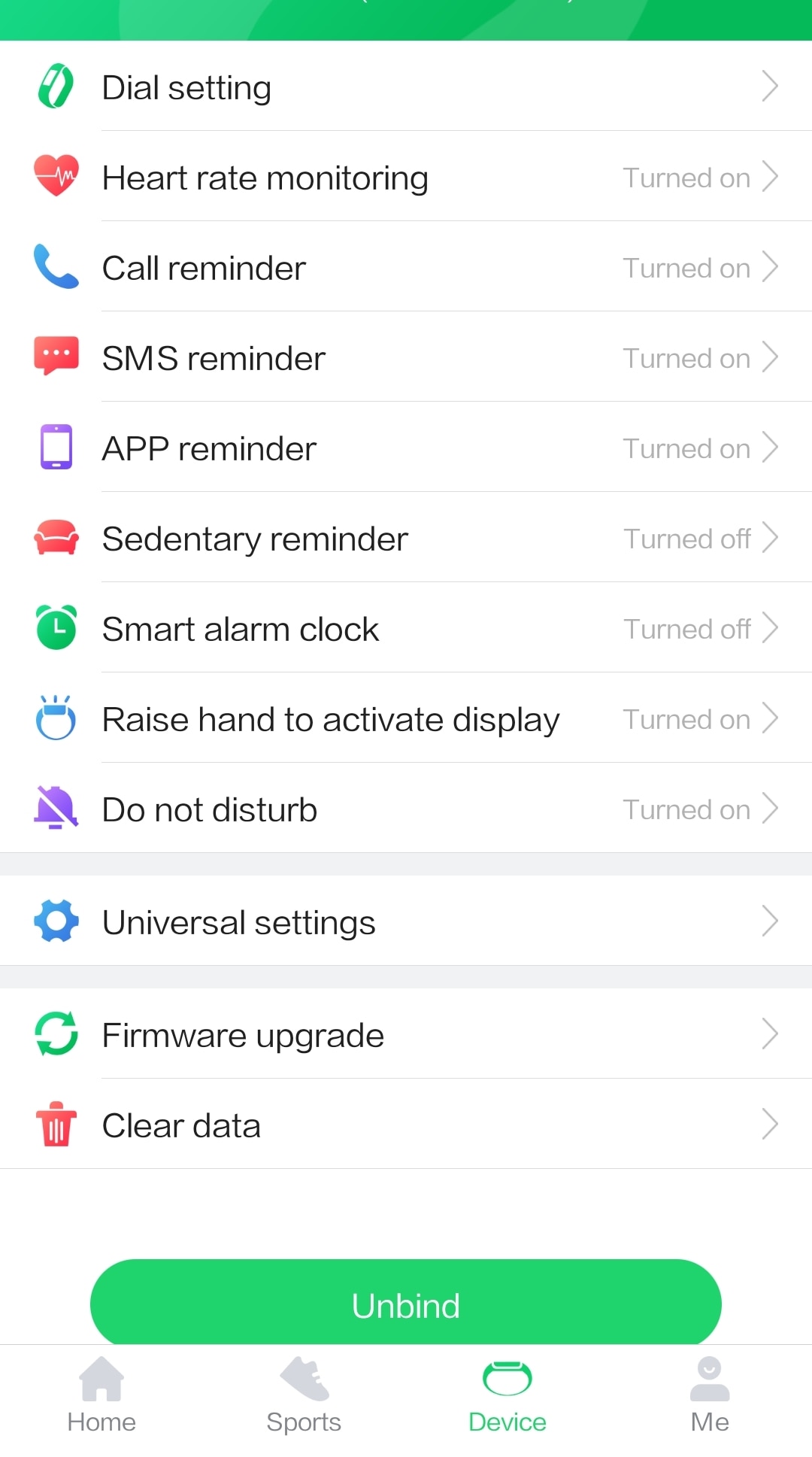
Task: Open Smart alarm clock settings
Action: coord(406,627)
